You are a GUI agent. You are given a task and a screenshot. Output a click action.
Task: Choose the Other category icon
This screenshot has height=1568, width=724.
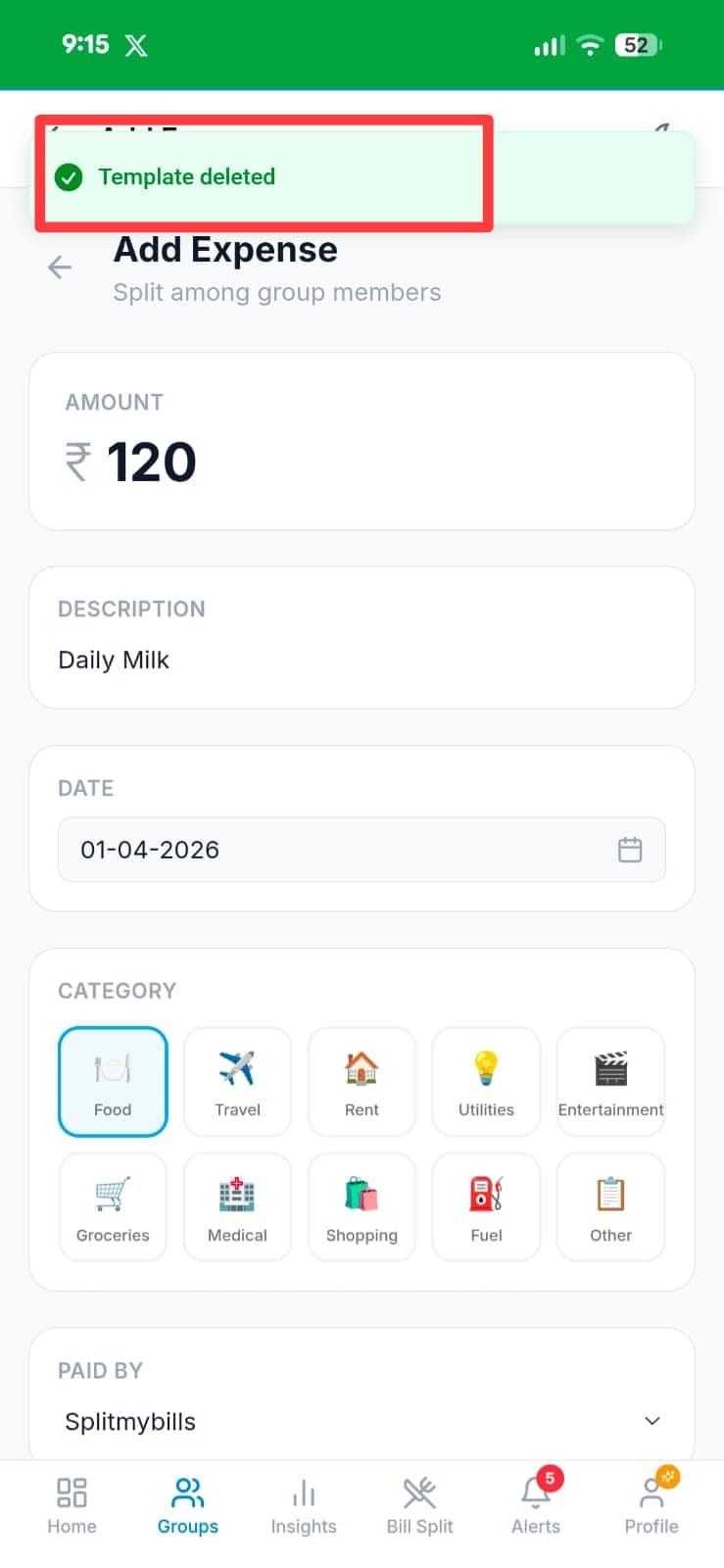pos(610,1205)
